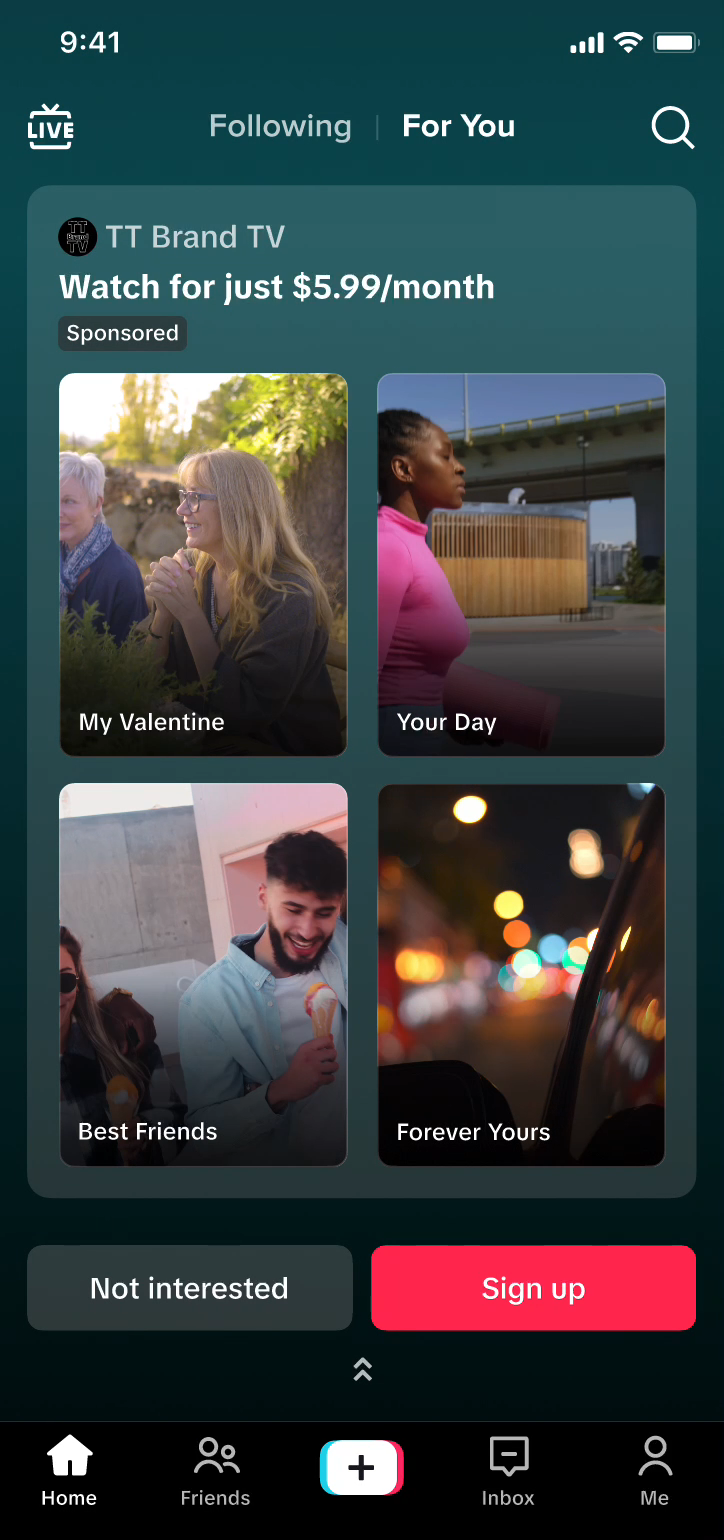Collapse the ad with the double chevron
Viewport: 724px width, 1540px height.
click(361, 1369)
